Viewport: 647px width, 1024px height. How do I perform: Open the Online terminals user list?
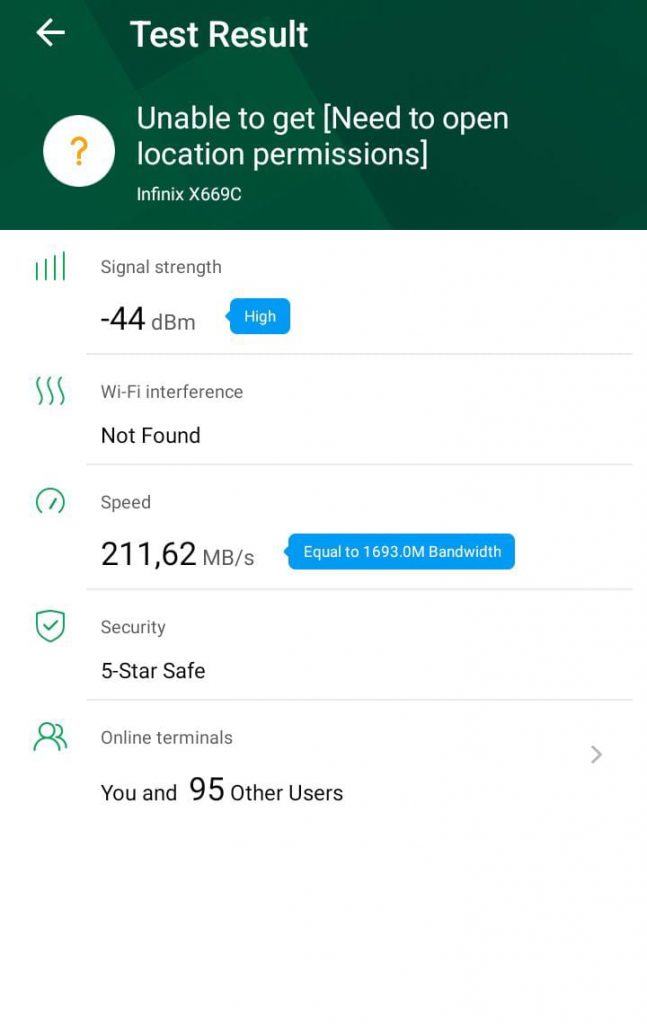point(595,754)
